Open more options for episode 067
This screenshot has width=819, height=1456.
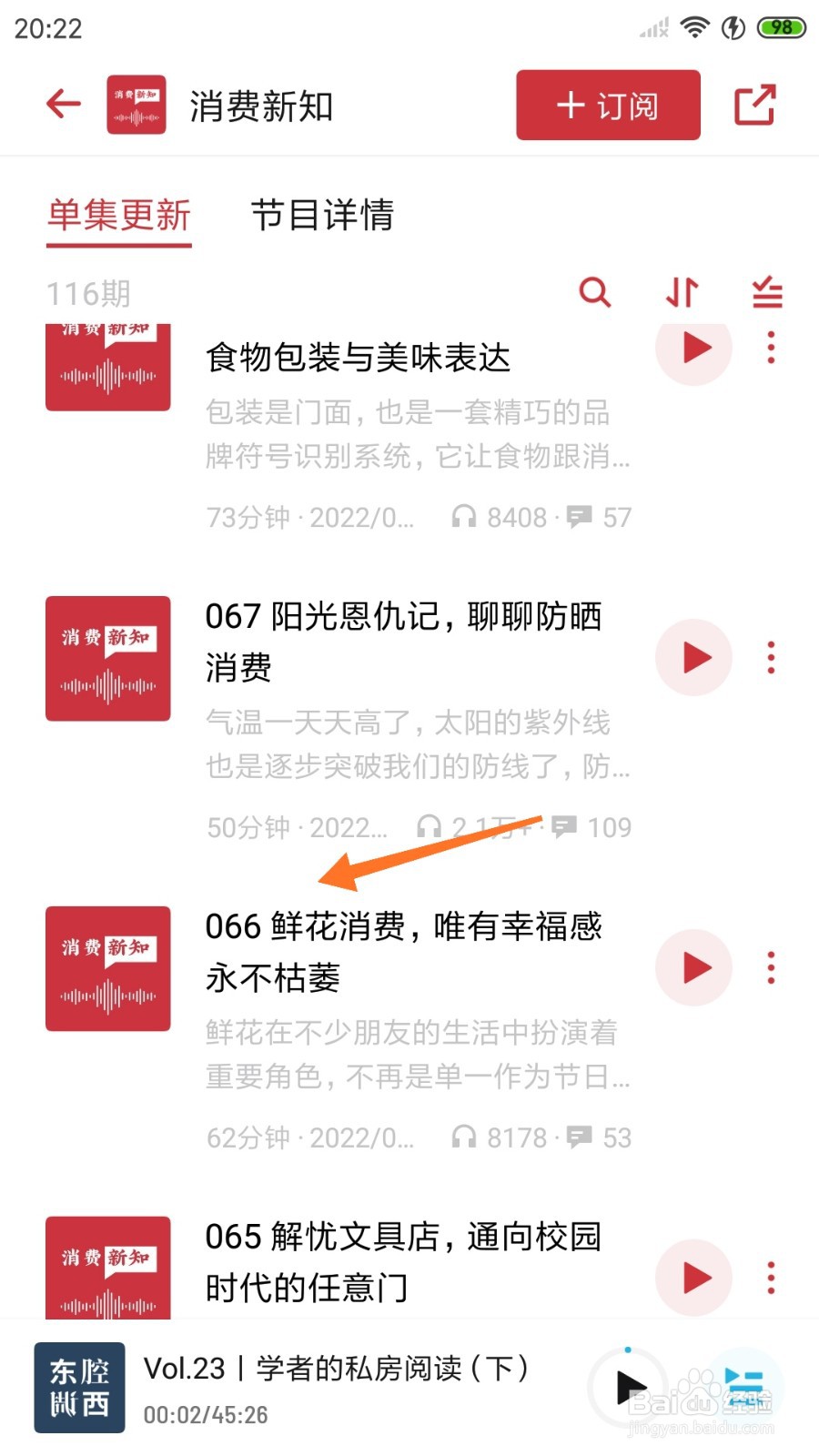pyautogui.click(x=771, y=657)
